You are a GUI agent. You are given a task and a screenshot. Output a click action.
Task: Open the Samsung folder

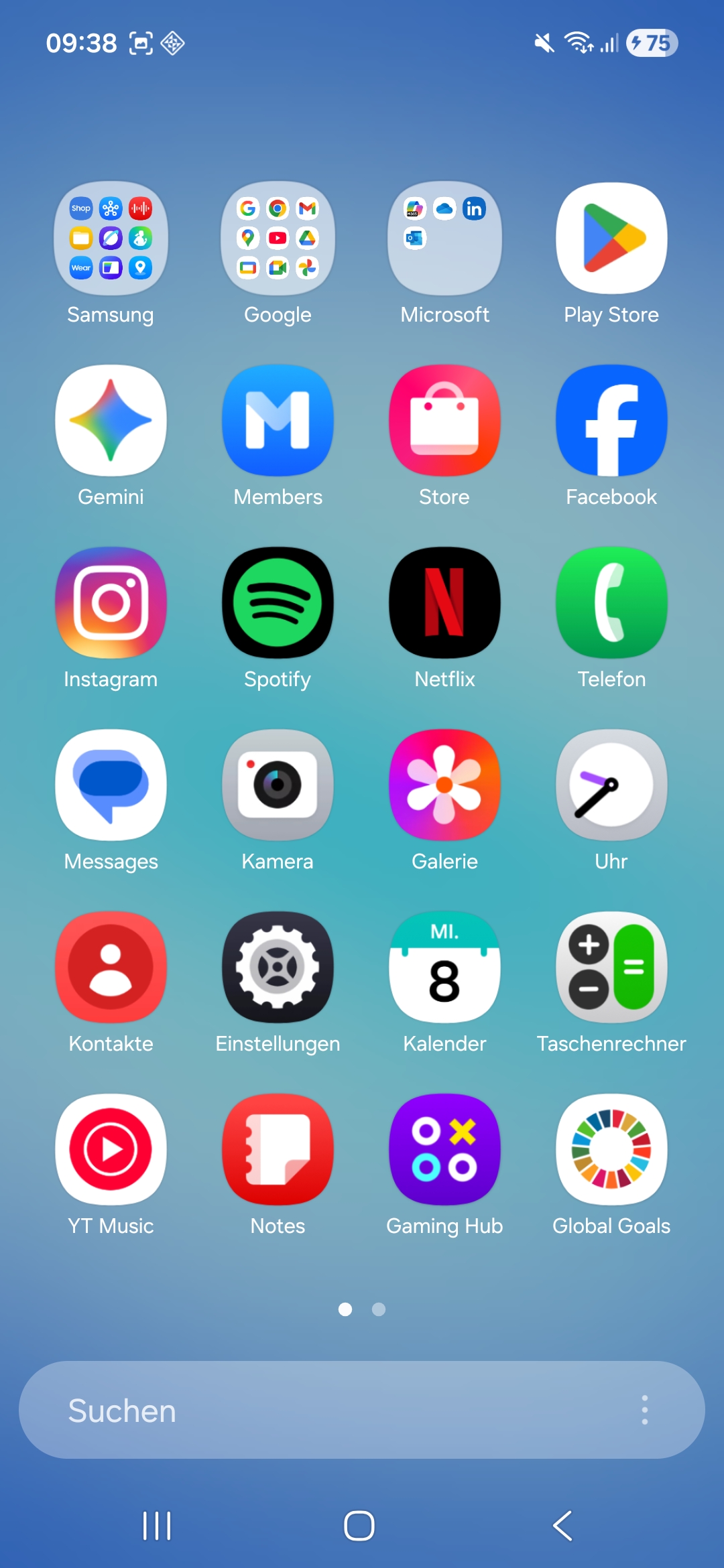[x=111, y=238]
